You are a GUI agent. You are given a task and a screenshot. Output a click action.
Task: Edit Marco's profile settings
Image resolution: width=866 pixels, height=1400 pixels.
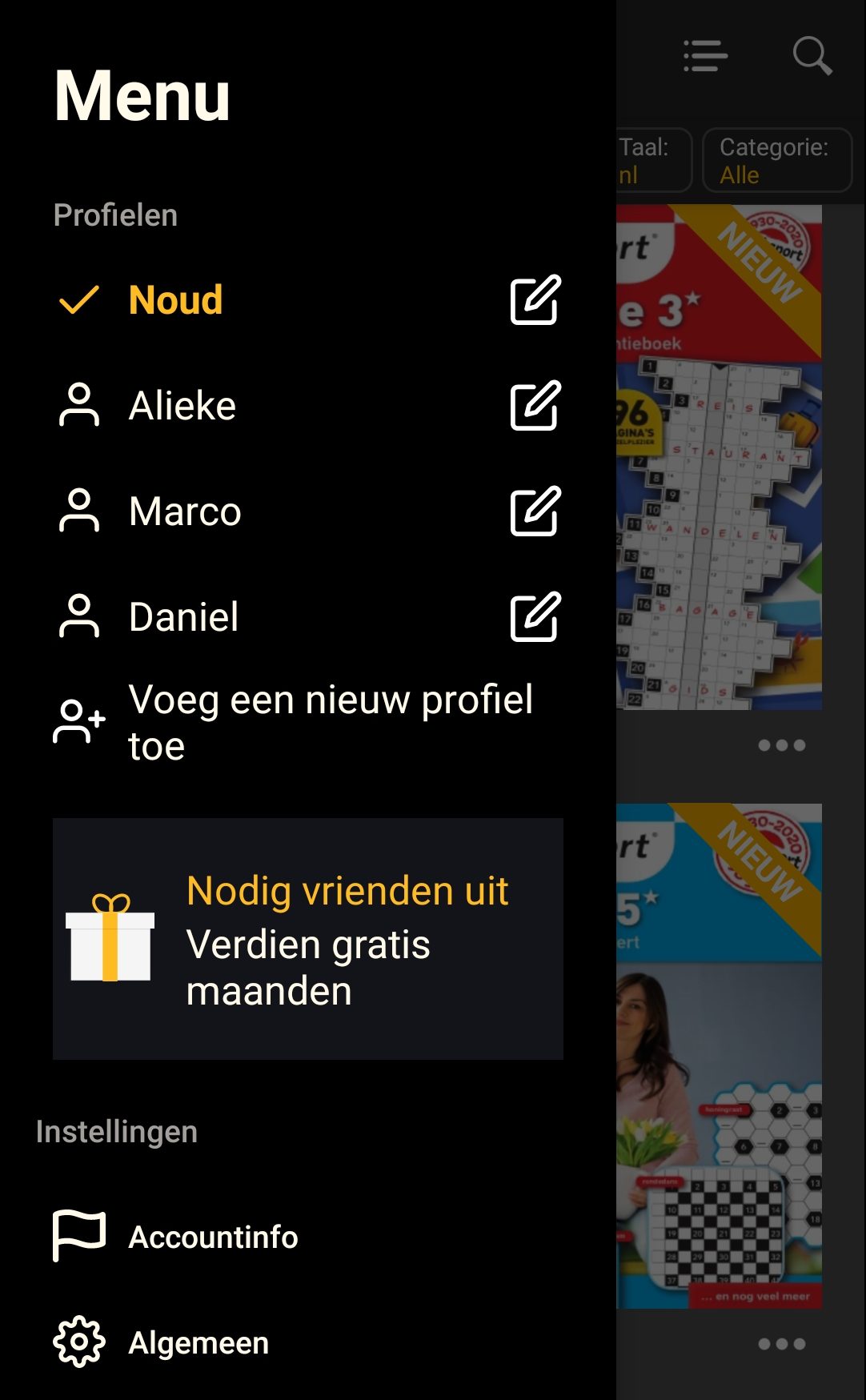point(535,512)
